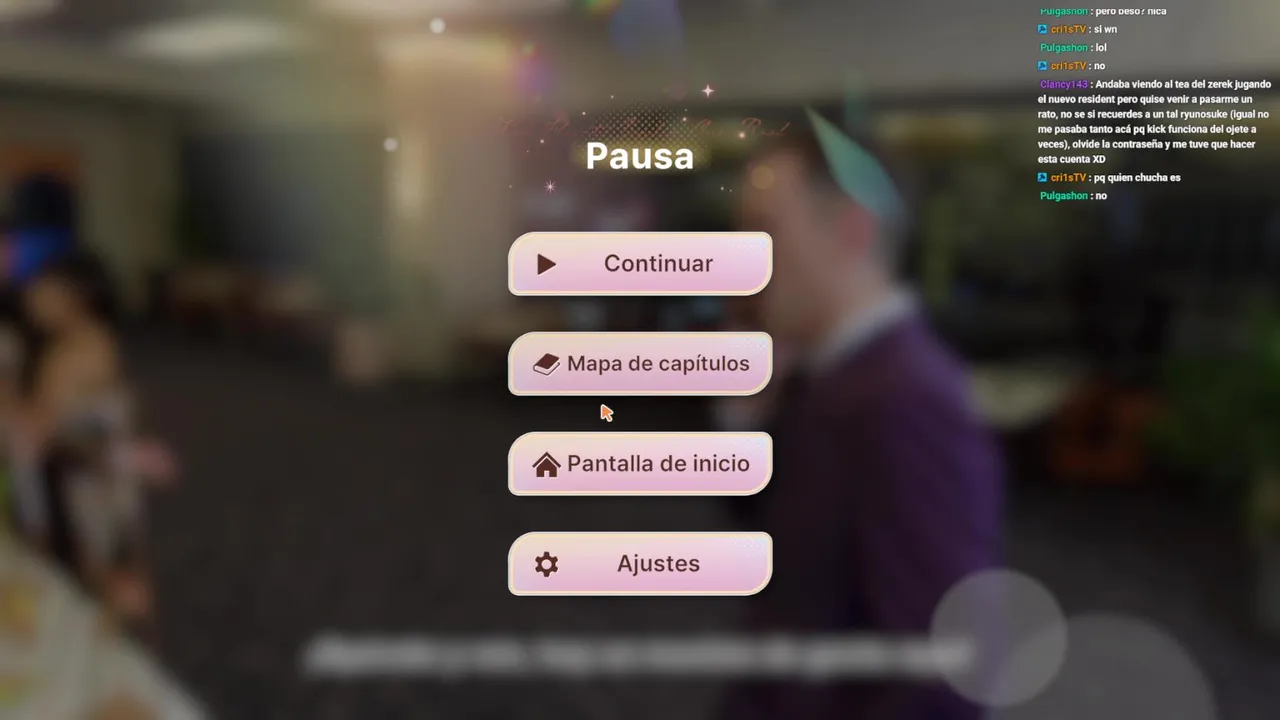The image size is (1280, 720).
Task: Open Mapa de capítulos
Action: [x=640, y=364]
